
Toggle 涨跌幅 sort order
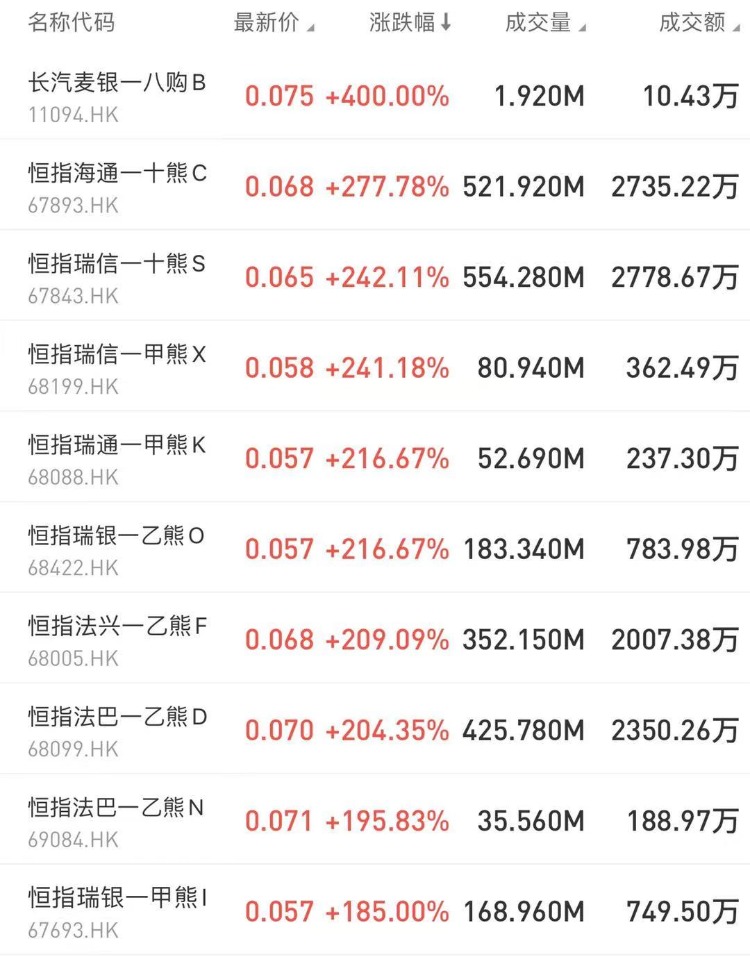(x=410, y=24)
